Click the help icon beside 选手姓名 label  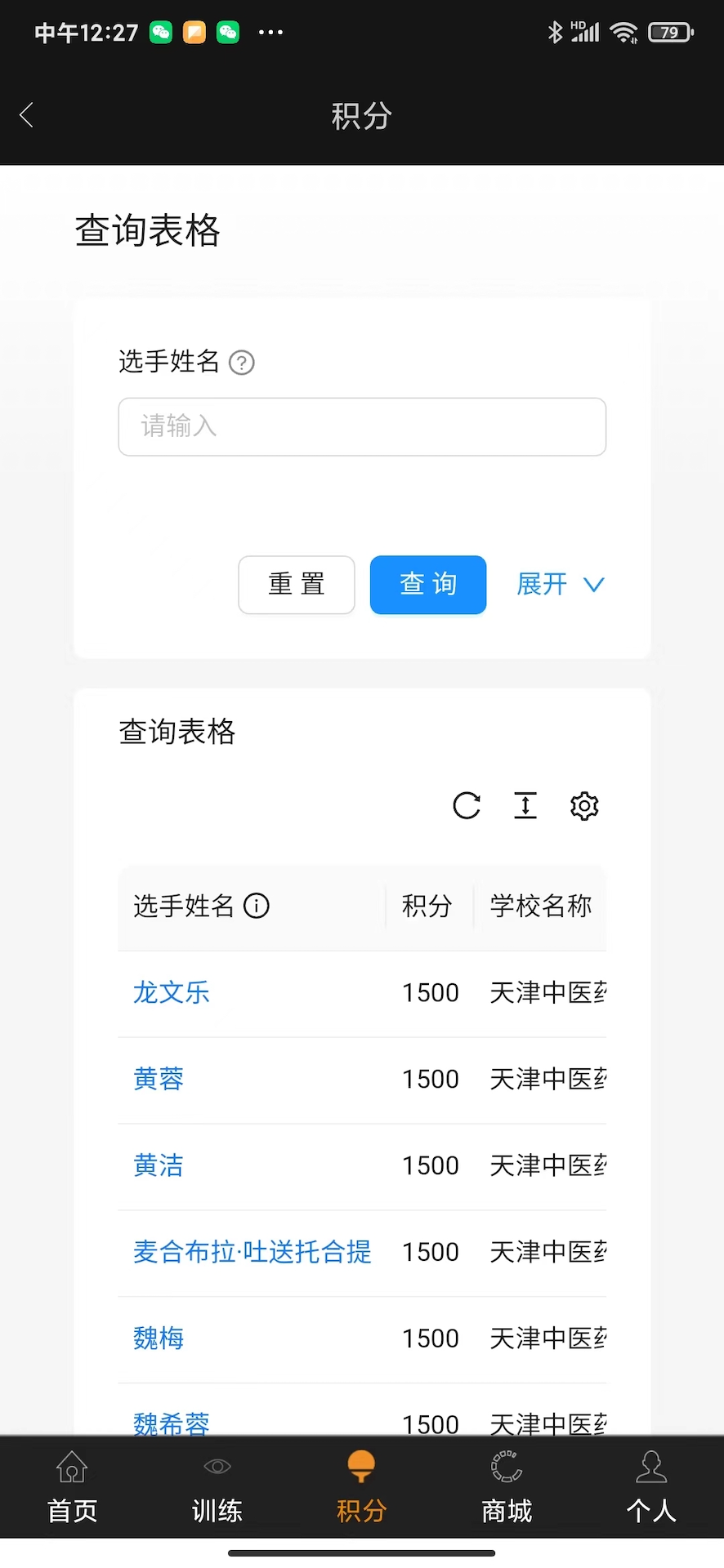coord(241,363)
